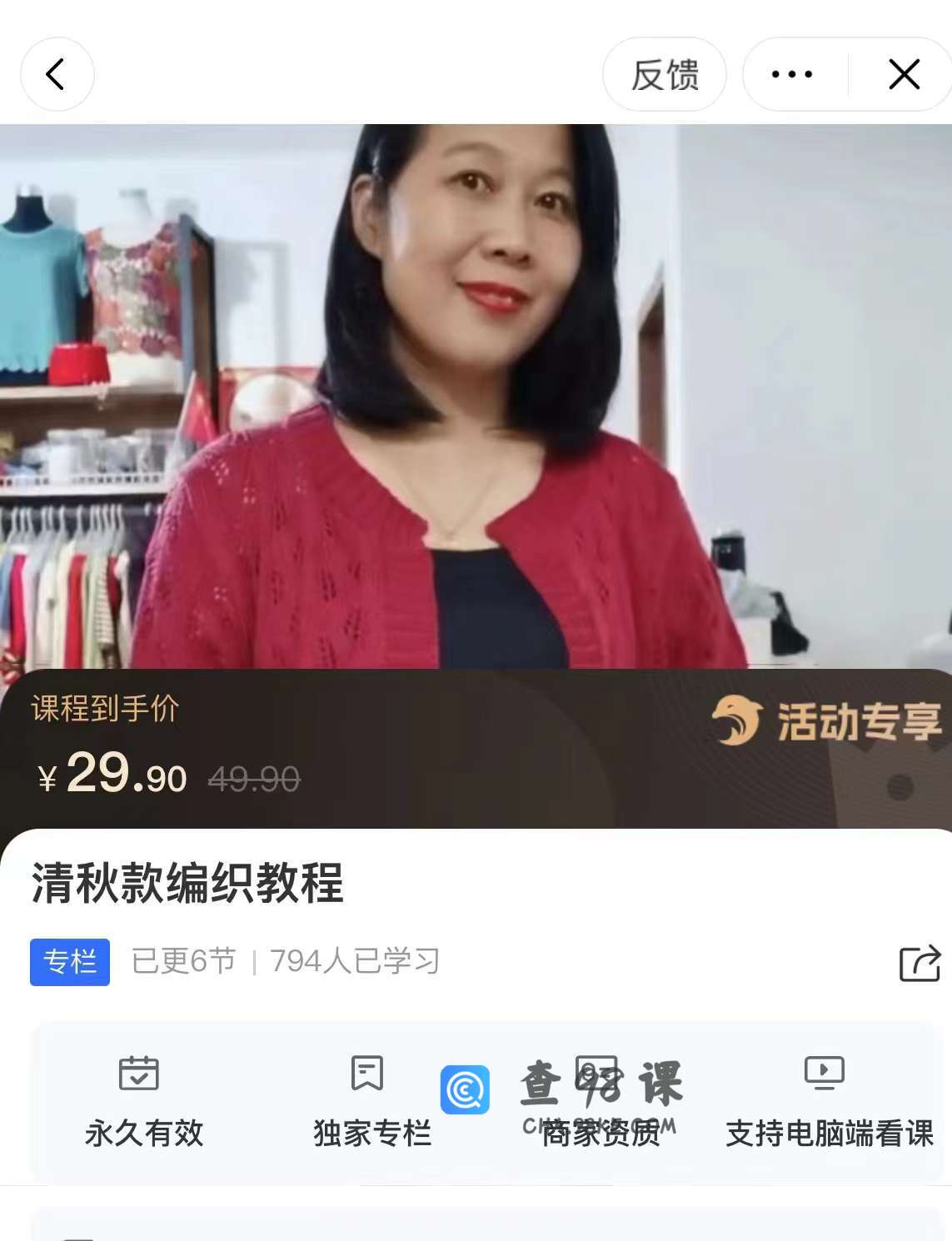The image size is (952, 1241).
Task: Go back using the top-left arrow
Action: click(x=57, y=74)
